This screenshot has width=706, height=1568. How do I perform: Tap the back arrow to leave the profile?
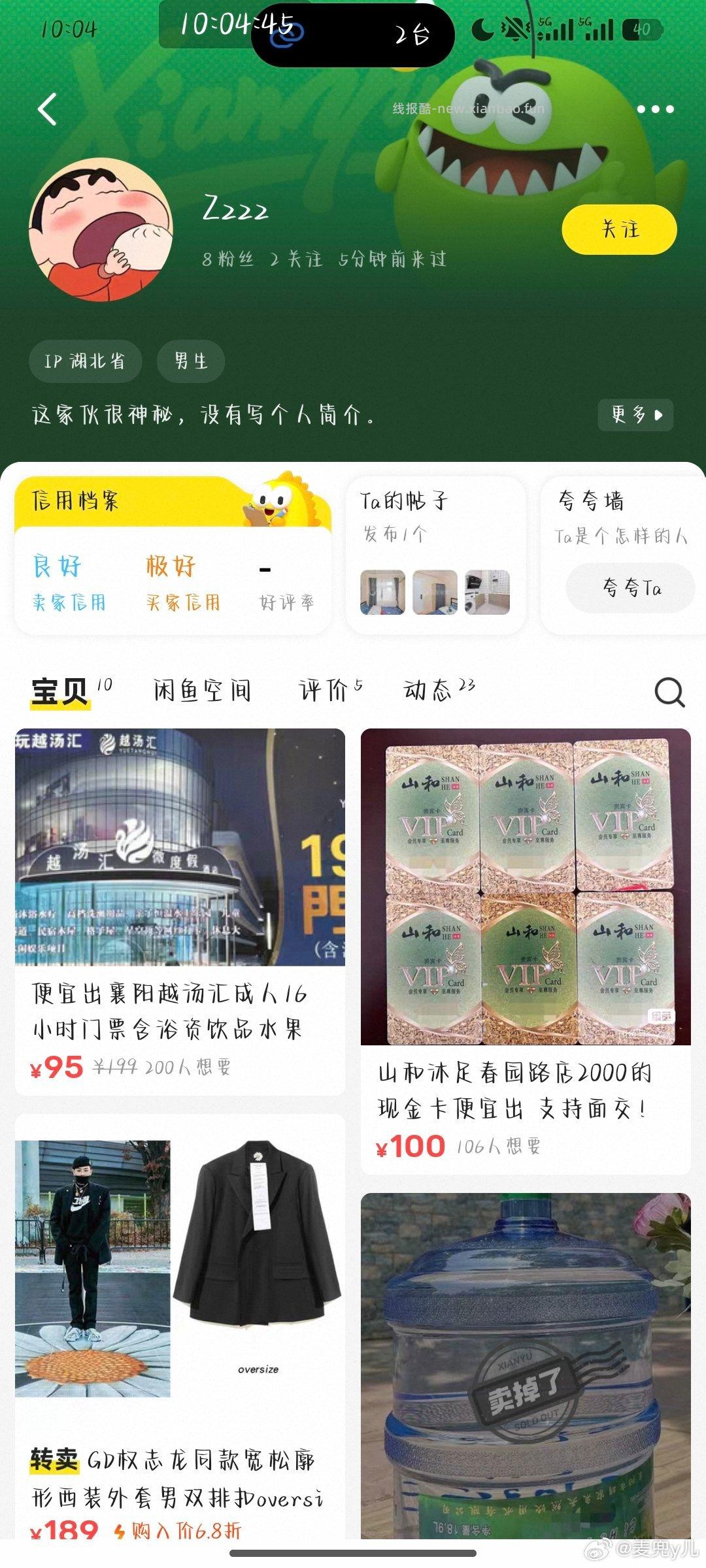click(46, 108)
